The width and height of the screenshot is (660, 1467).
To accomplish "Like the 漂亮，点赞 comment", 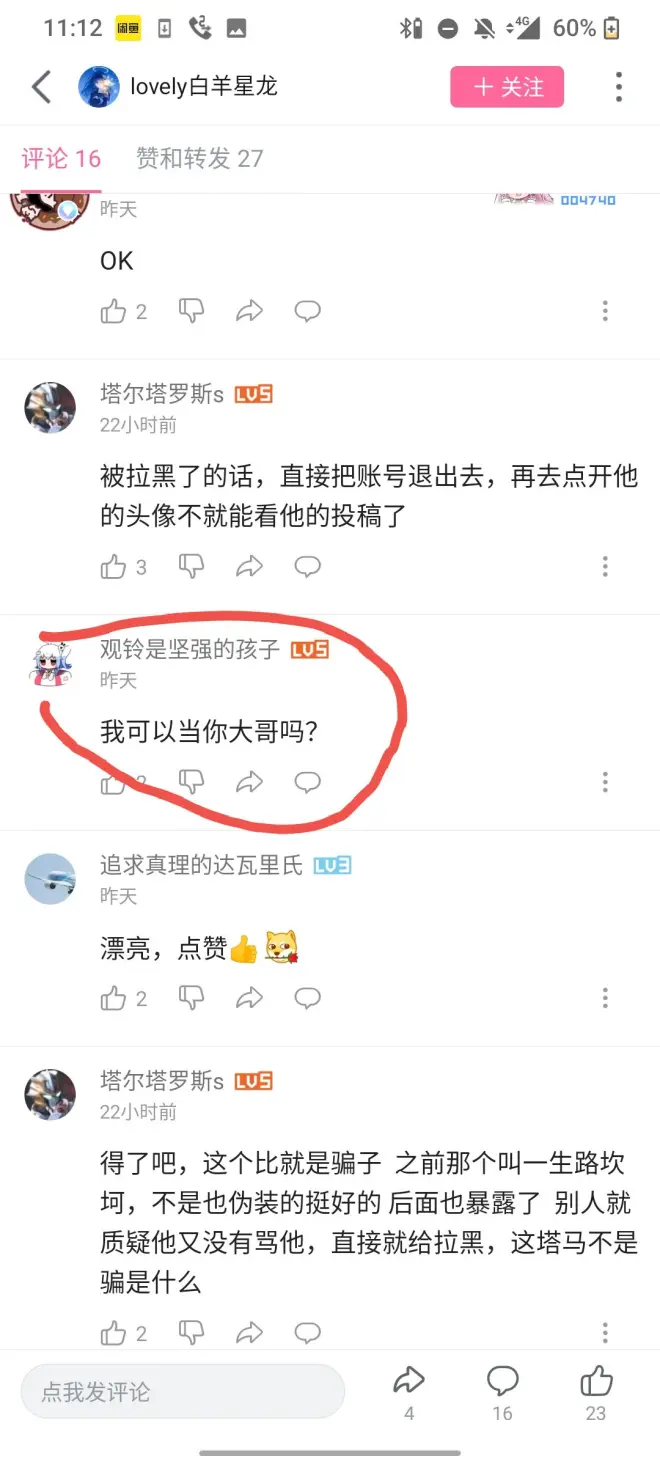I will tap(114, 998).
